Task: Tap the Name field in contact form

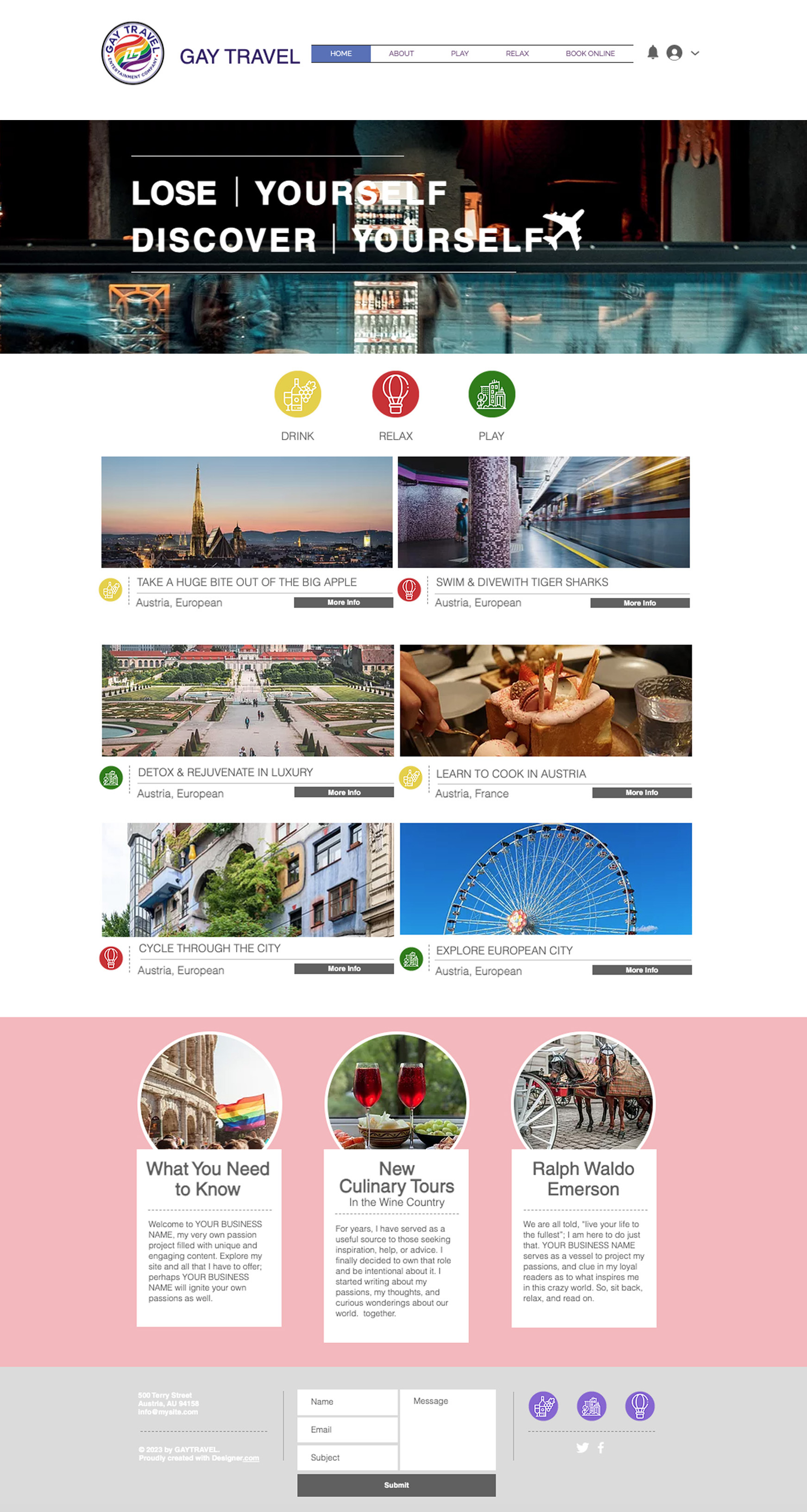Action: coord(347,1402)
